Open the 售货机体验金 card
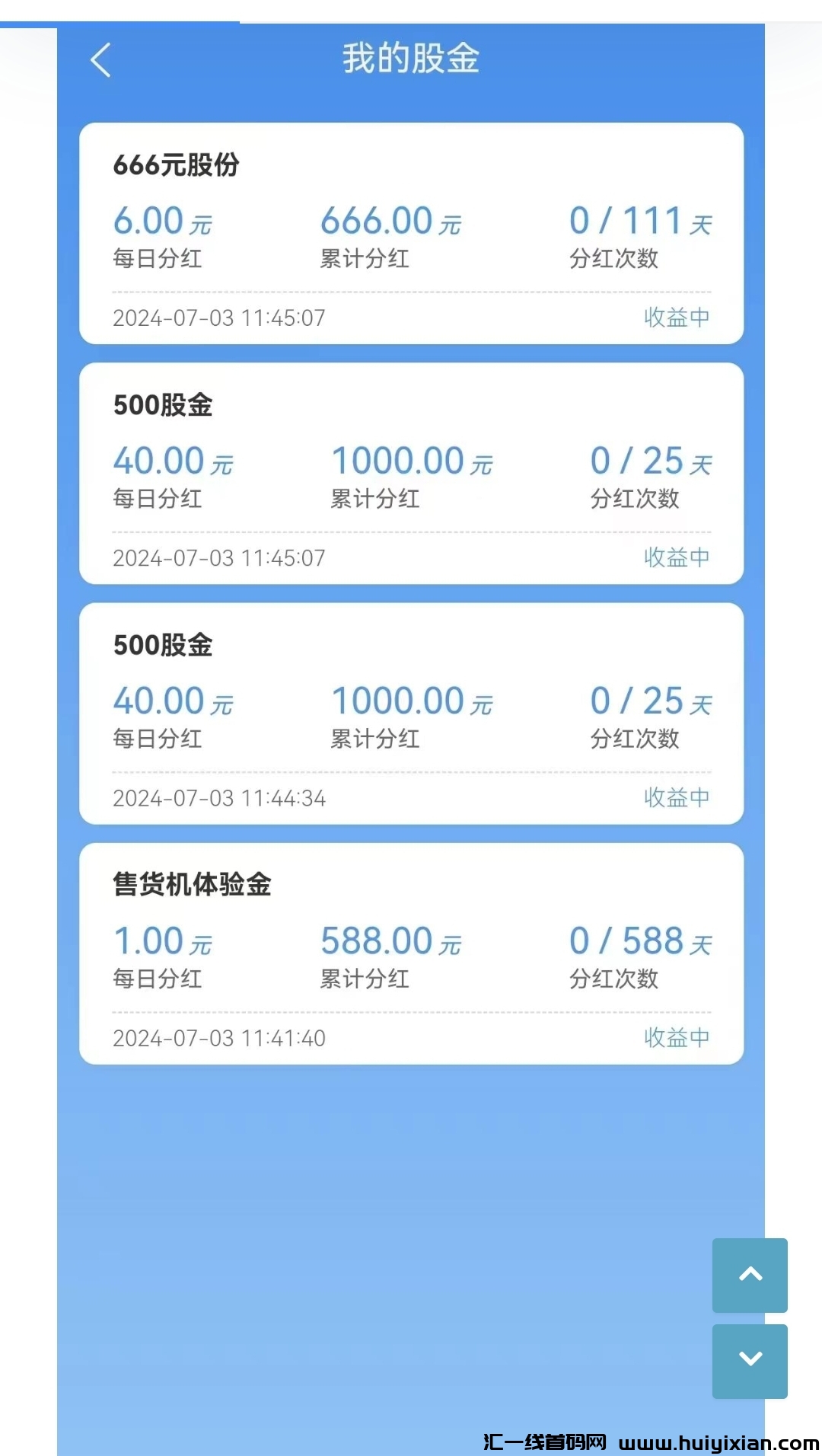The height and width of the screenshot is (1456, 822). 411,953
